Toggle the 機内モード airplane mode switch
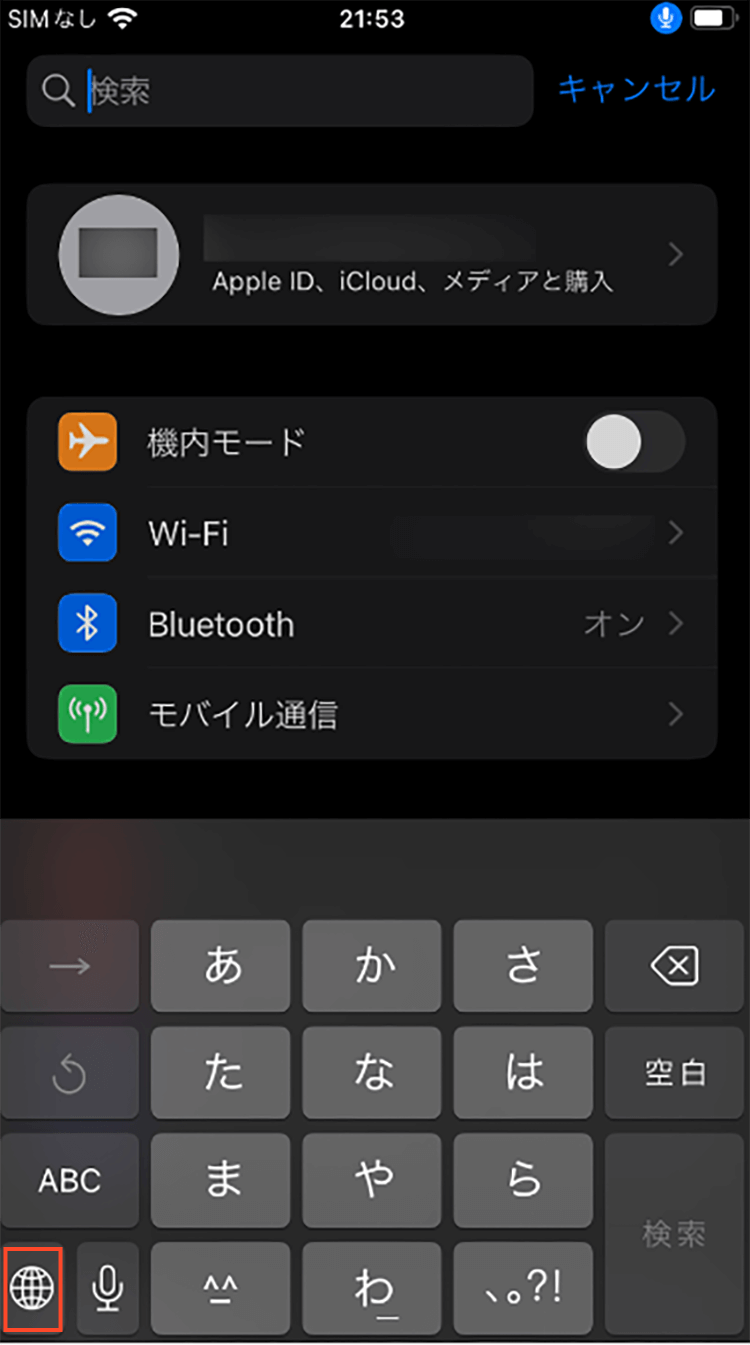Screen dimensions: 750x1345 (635, 442)
